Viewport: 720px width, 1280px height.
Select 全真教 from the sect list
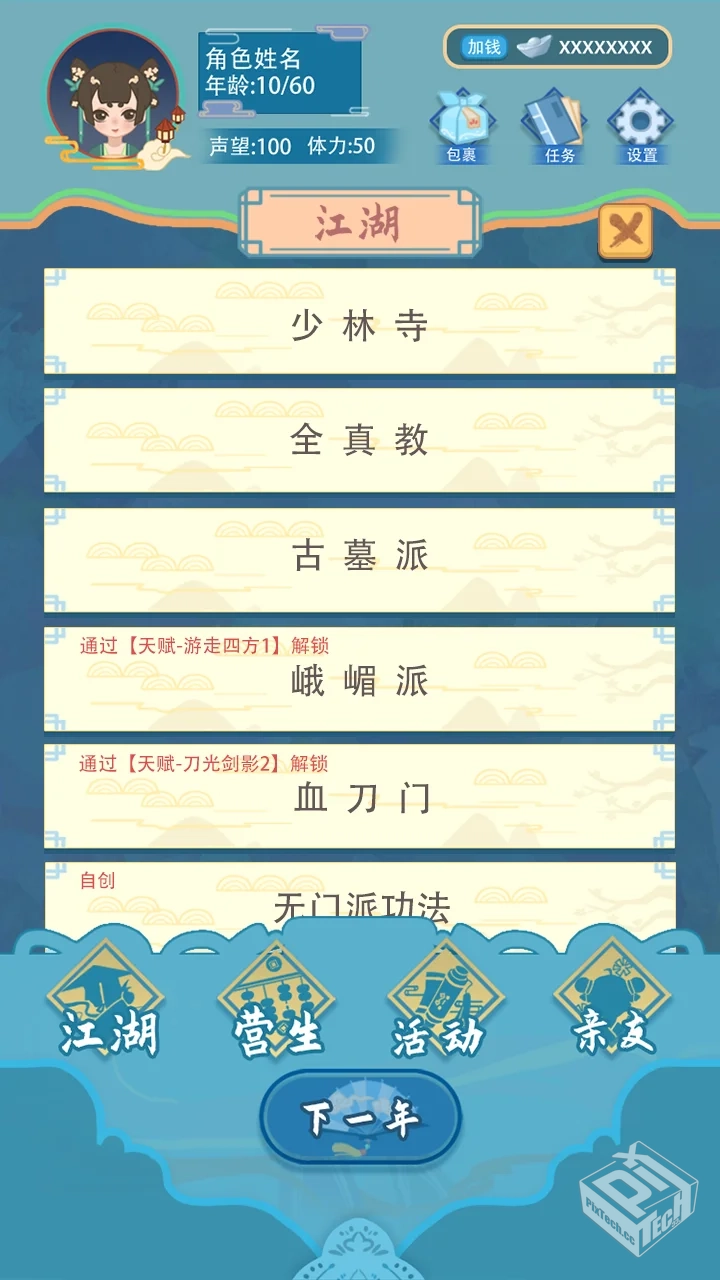tap(360, 441)
